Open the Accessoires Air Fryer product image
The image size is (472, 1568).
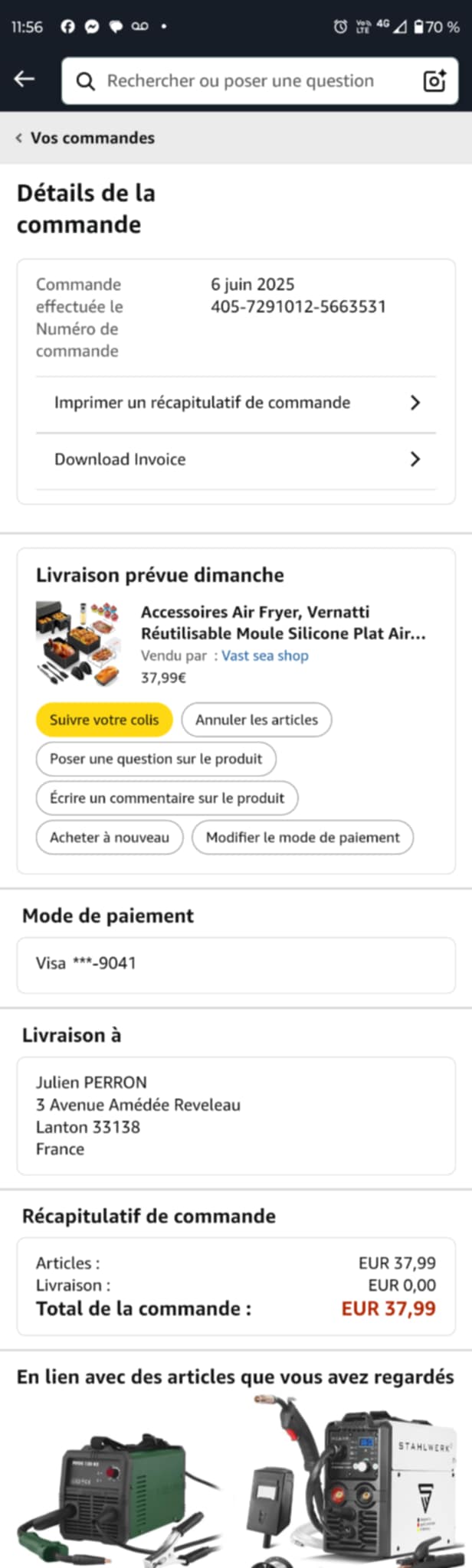[79, 645]
